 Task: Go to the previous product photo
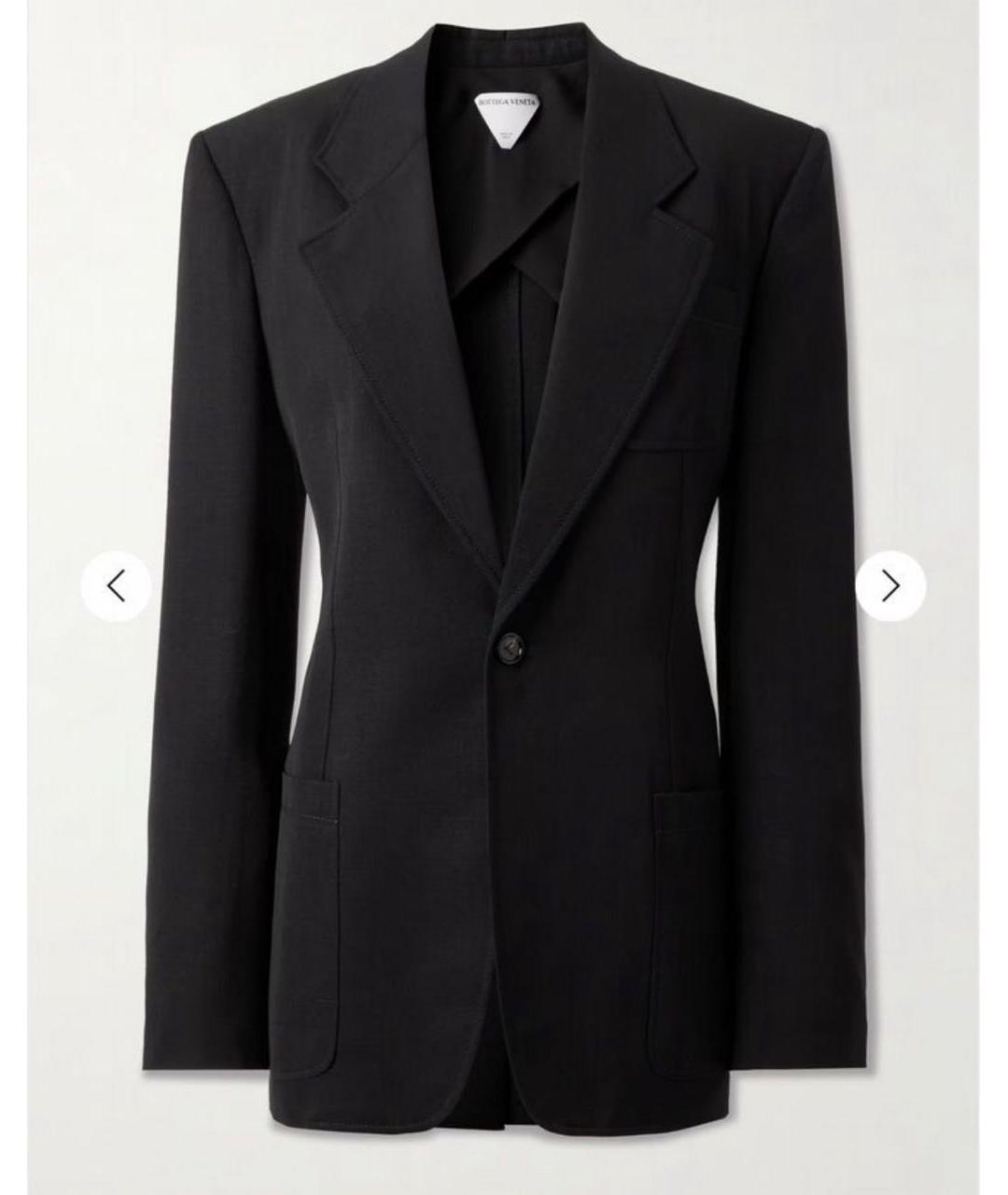click(x=116, y=586)
